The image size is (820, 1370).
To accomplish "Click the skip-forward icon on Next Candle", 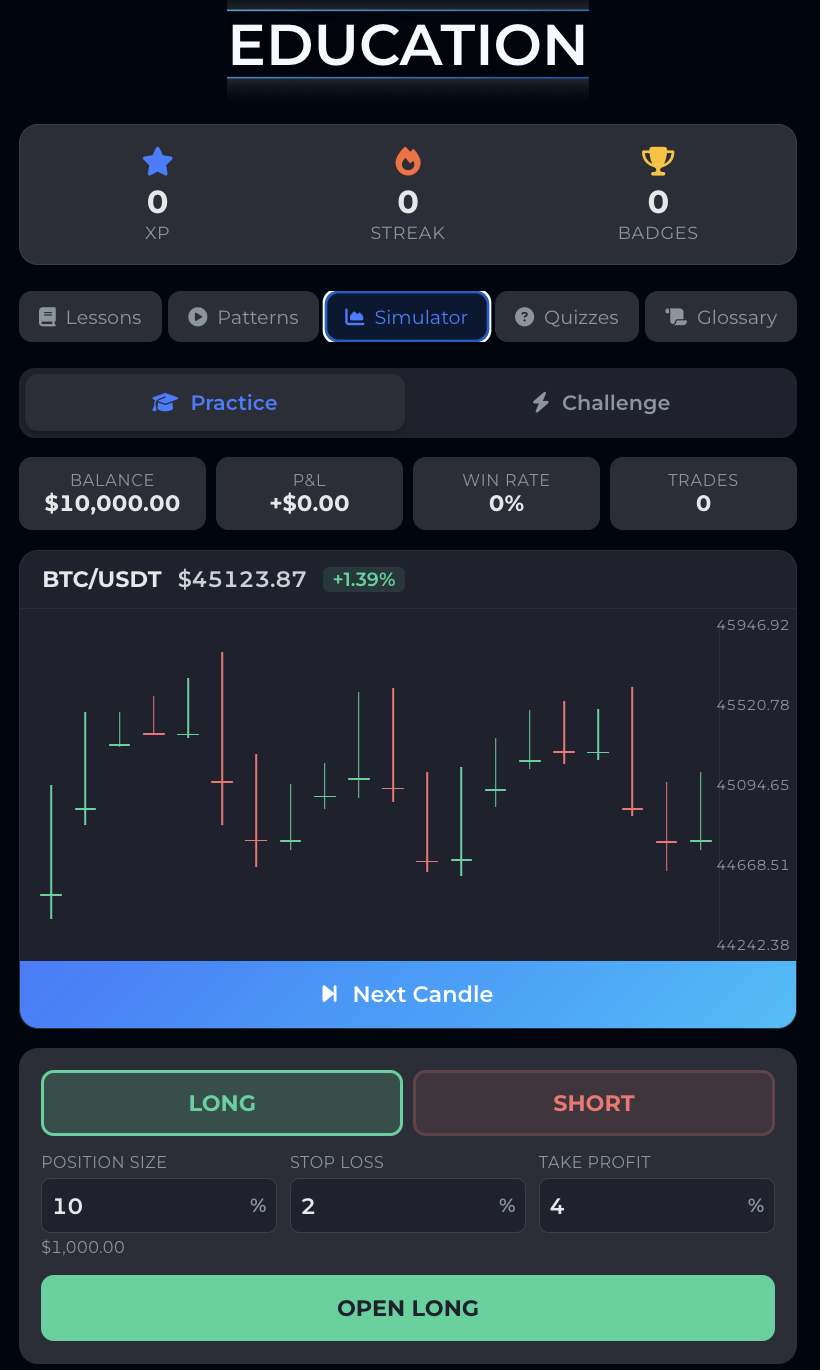I will 330,993.
